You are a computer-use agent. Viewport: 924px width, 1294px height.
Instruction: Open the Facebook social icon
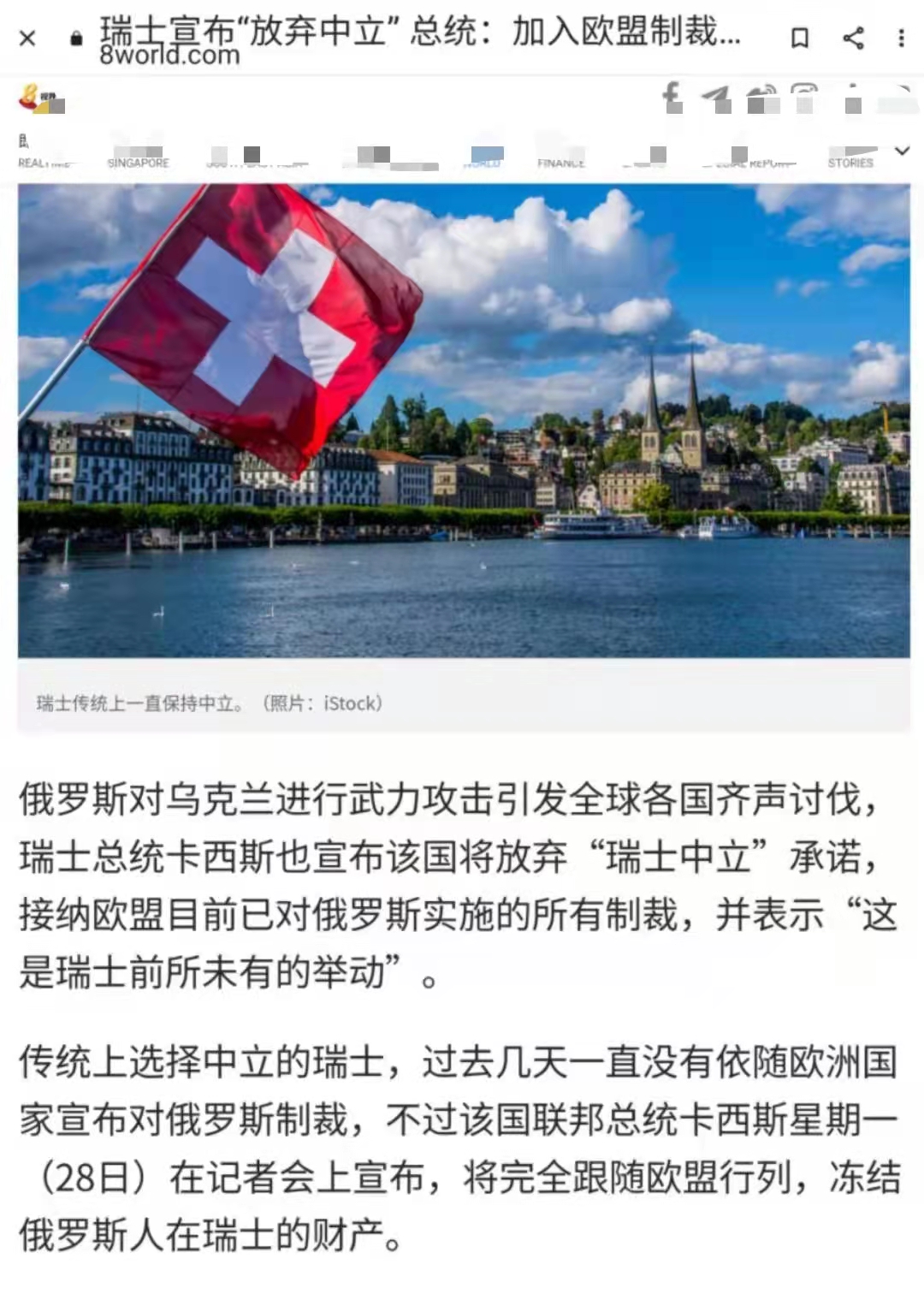[x=673, y=98]
